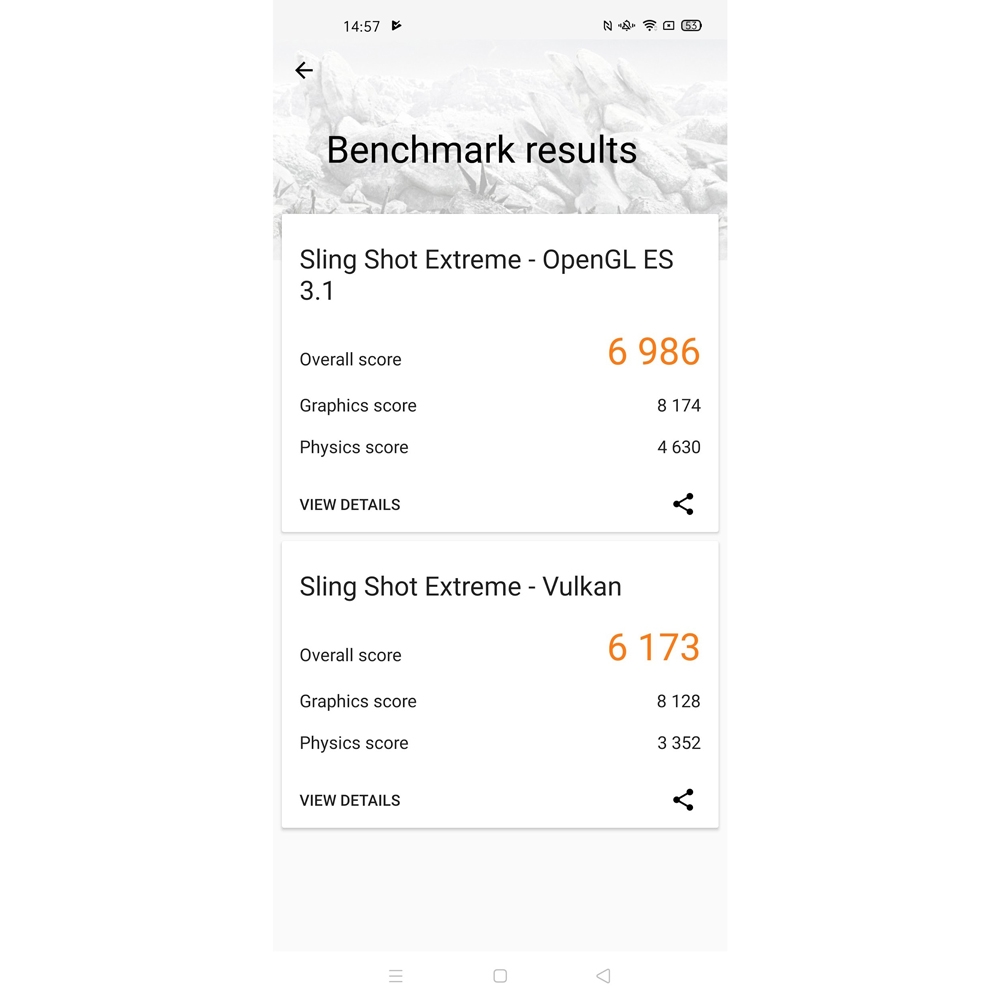Share the OpenGL ES 3.1 benchmark result

(x=683, y=504)
